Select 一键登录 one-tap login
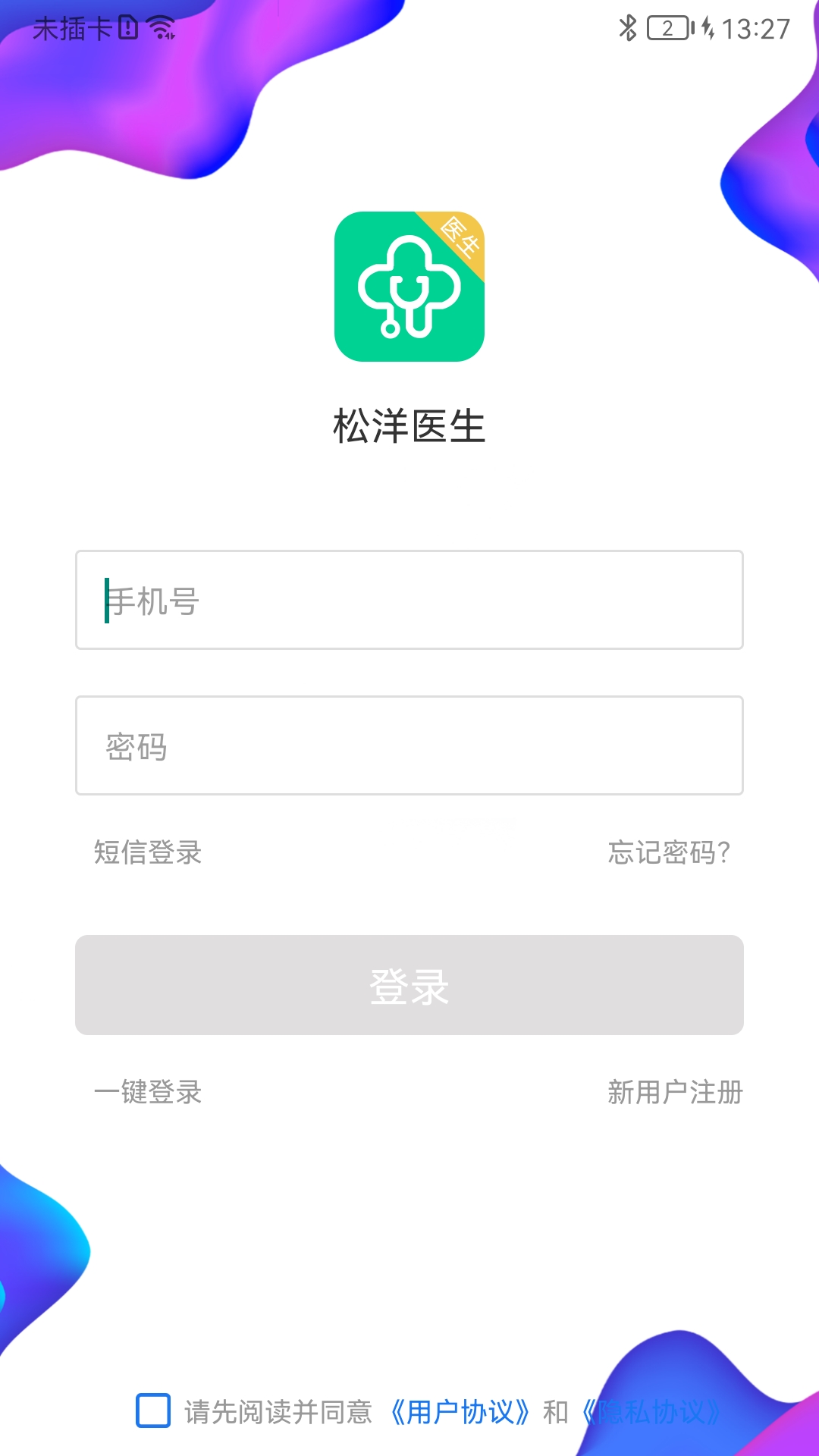Image resolution: width=819 pixels, height=1456 pixels. 149,1093
